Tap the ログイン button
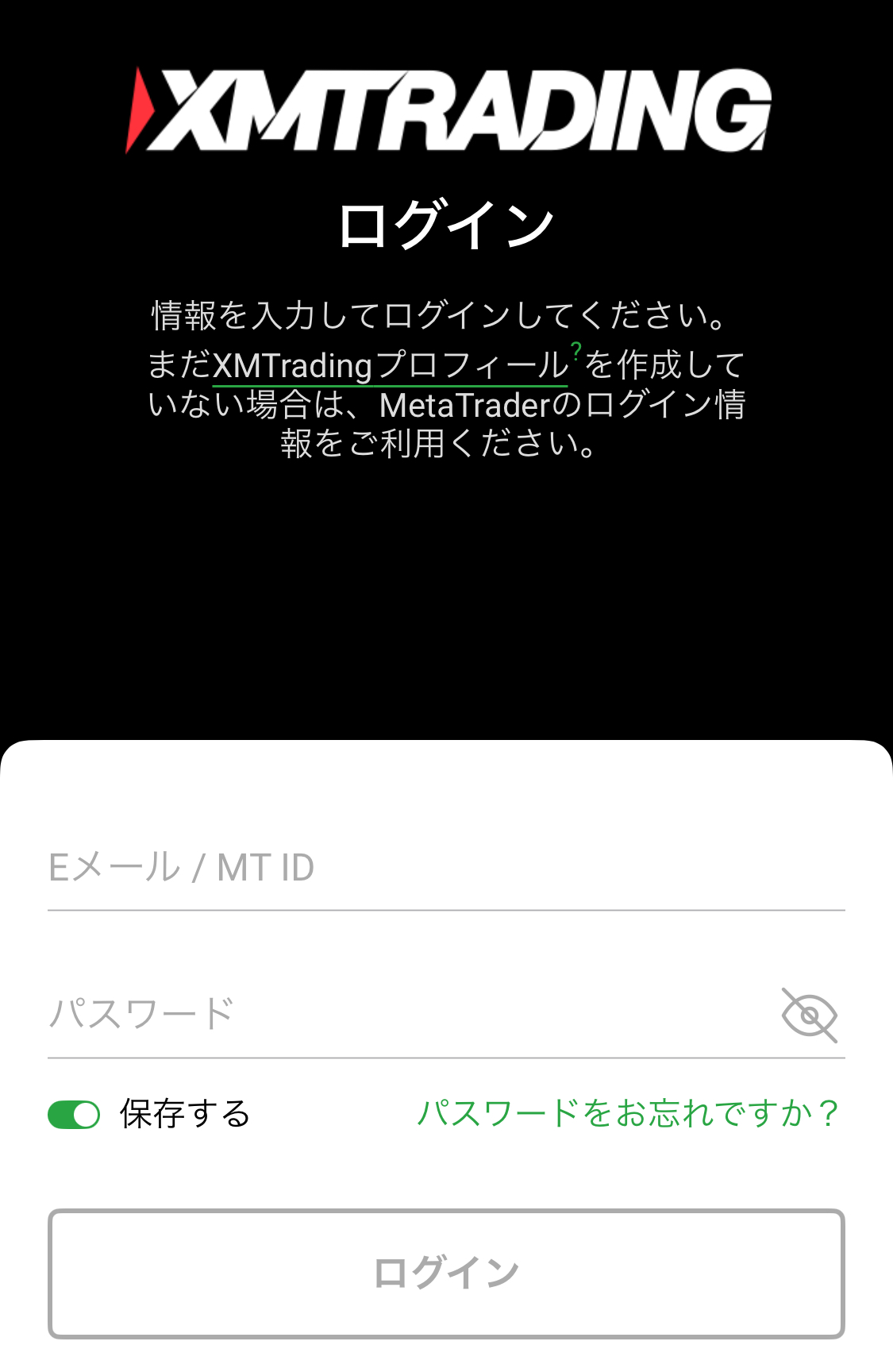Screen dimensions: 893x1372 point(446,1274)
